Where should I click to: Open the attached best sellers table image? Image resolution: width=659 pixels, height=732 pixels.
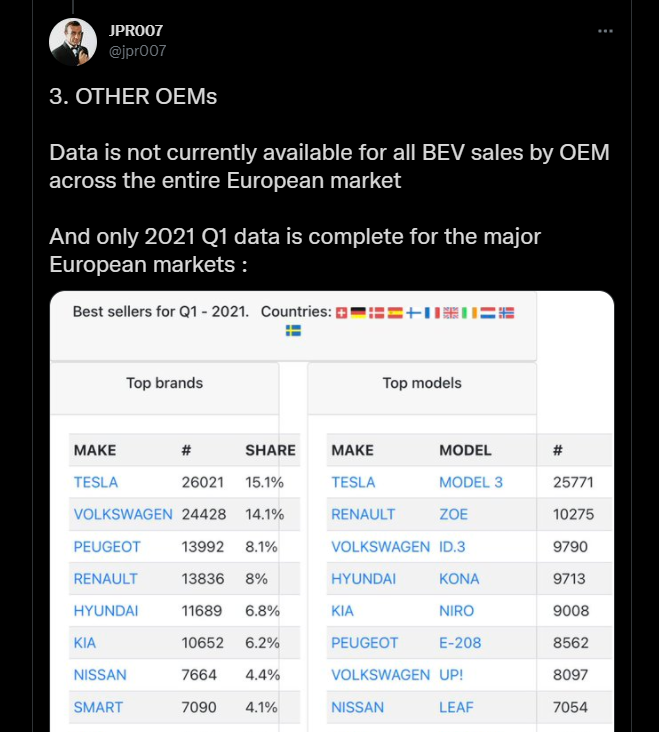(330, 510)
